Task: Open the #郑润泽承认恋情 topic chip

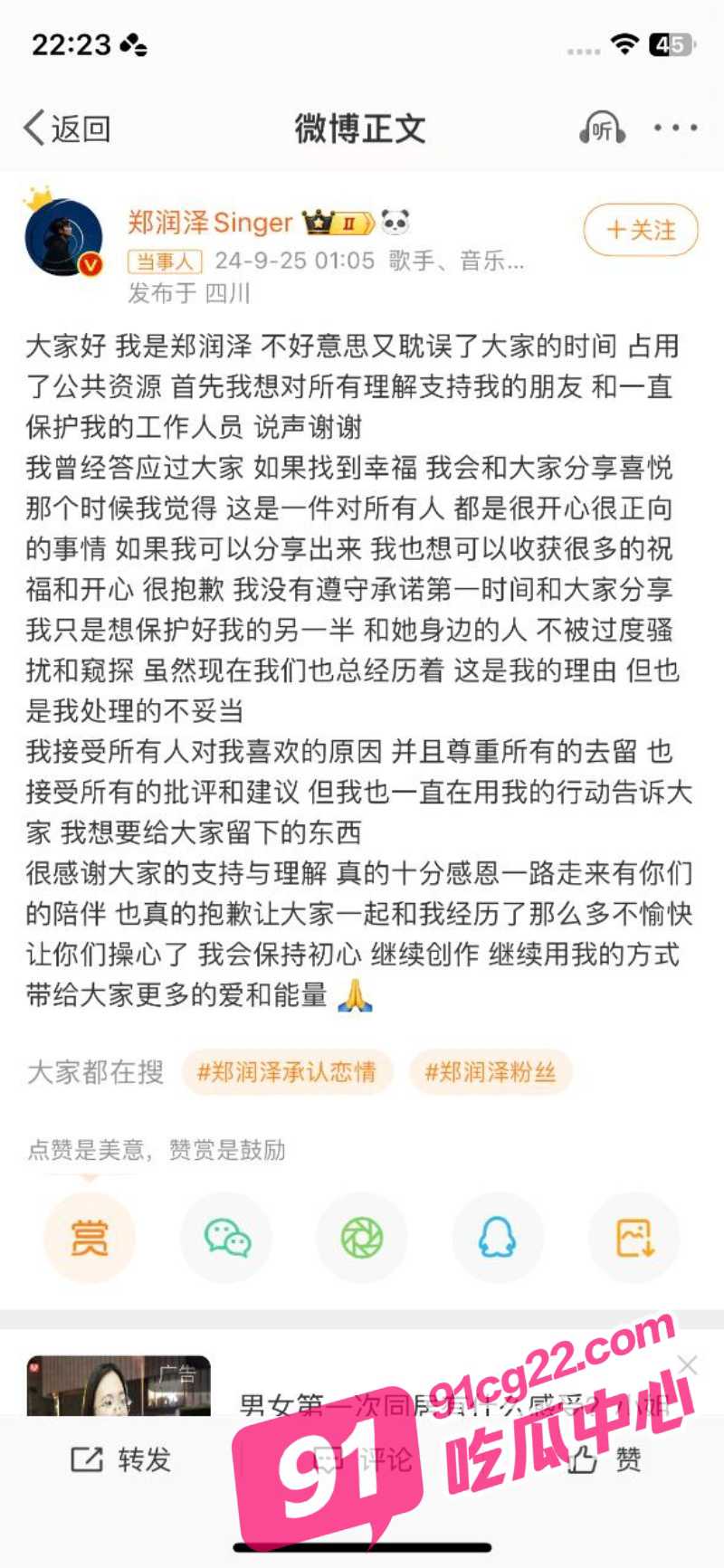Action: 286,1072
